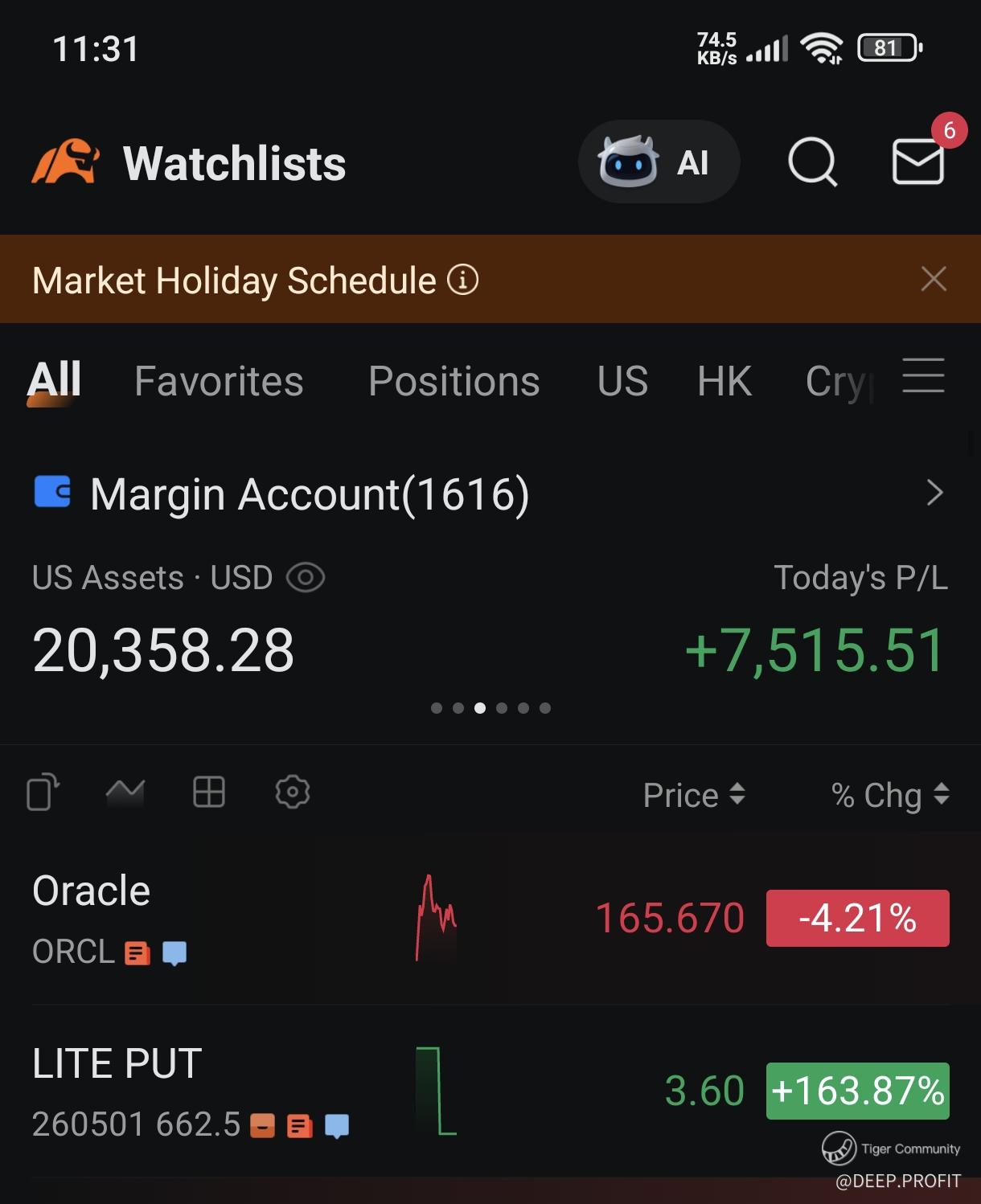Sort watchlist by Price
The image size is (981, 1204).
[694, 795]
